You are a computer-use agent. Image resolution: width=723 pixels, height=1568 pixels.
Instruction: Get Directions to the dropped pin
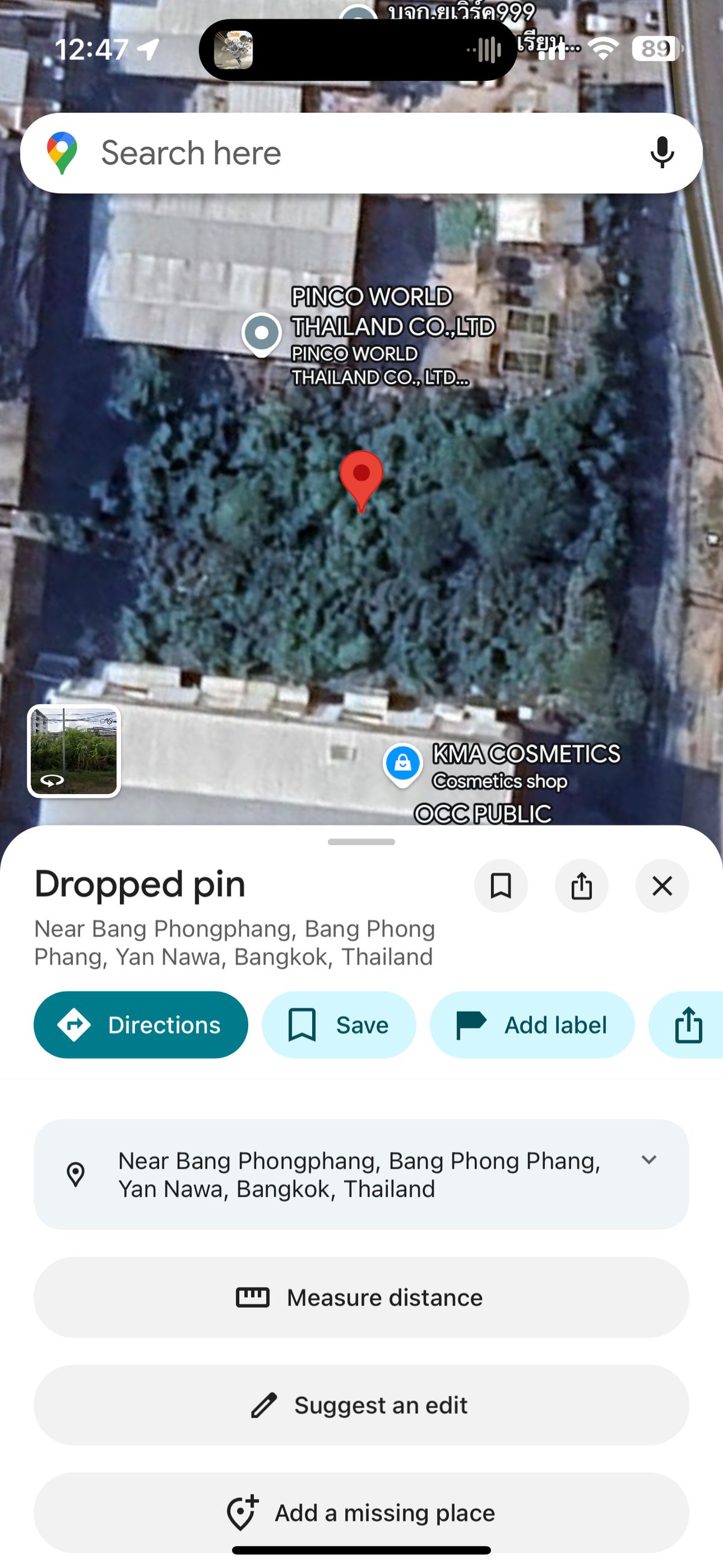140,1025
